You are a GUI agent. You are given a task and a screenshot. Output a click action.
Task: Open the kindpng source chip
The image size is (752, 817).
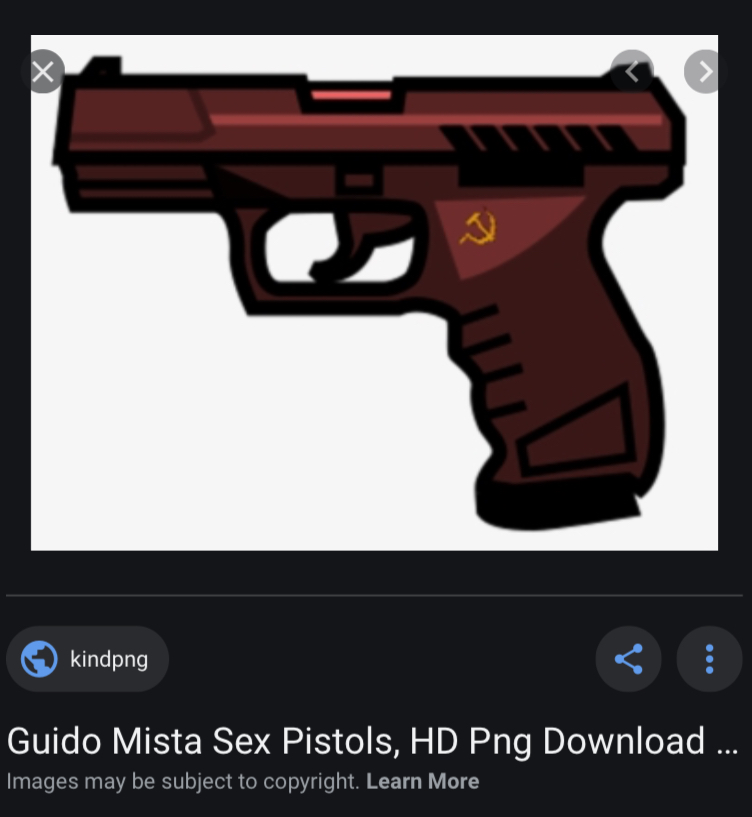pyautogui.click(x=88, y=659)
